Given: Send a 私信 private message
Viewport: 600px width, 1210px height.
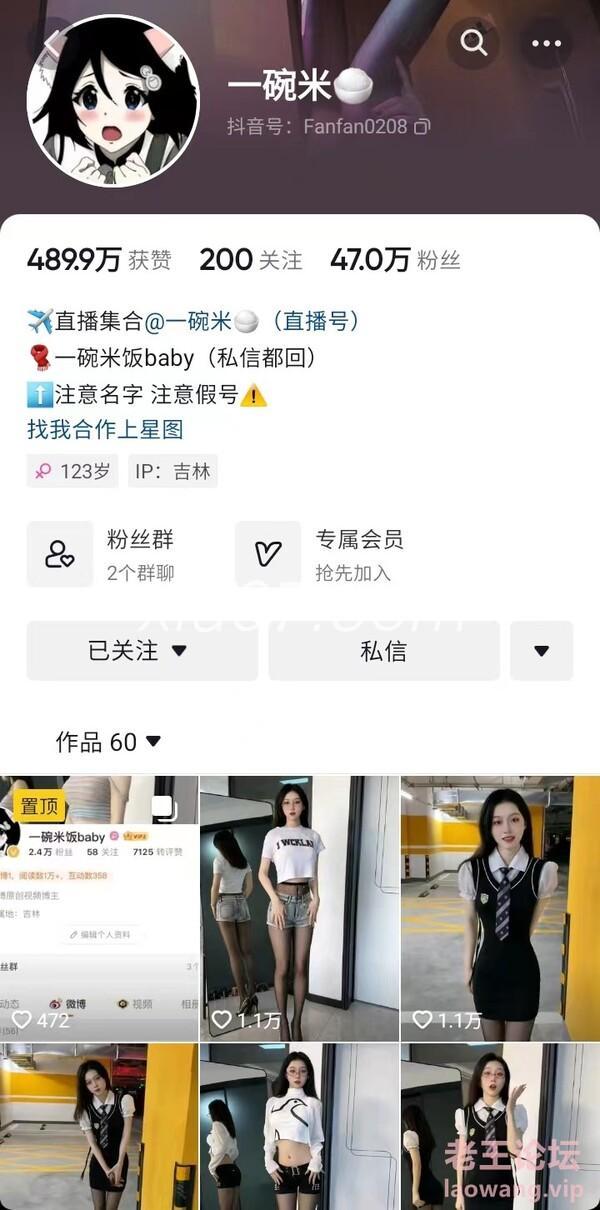Looking at the screenshot, I should pyautogui.click(x=383, y=651).
